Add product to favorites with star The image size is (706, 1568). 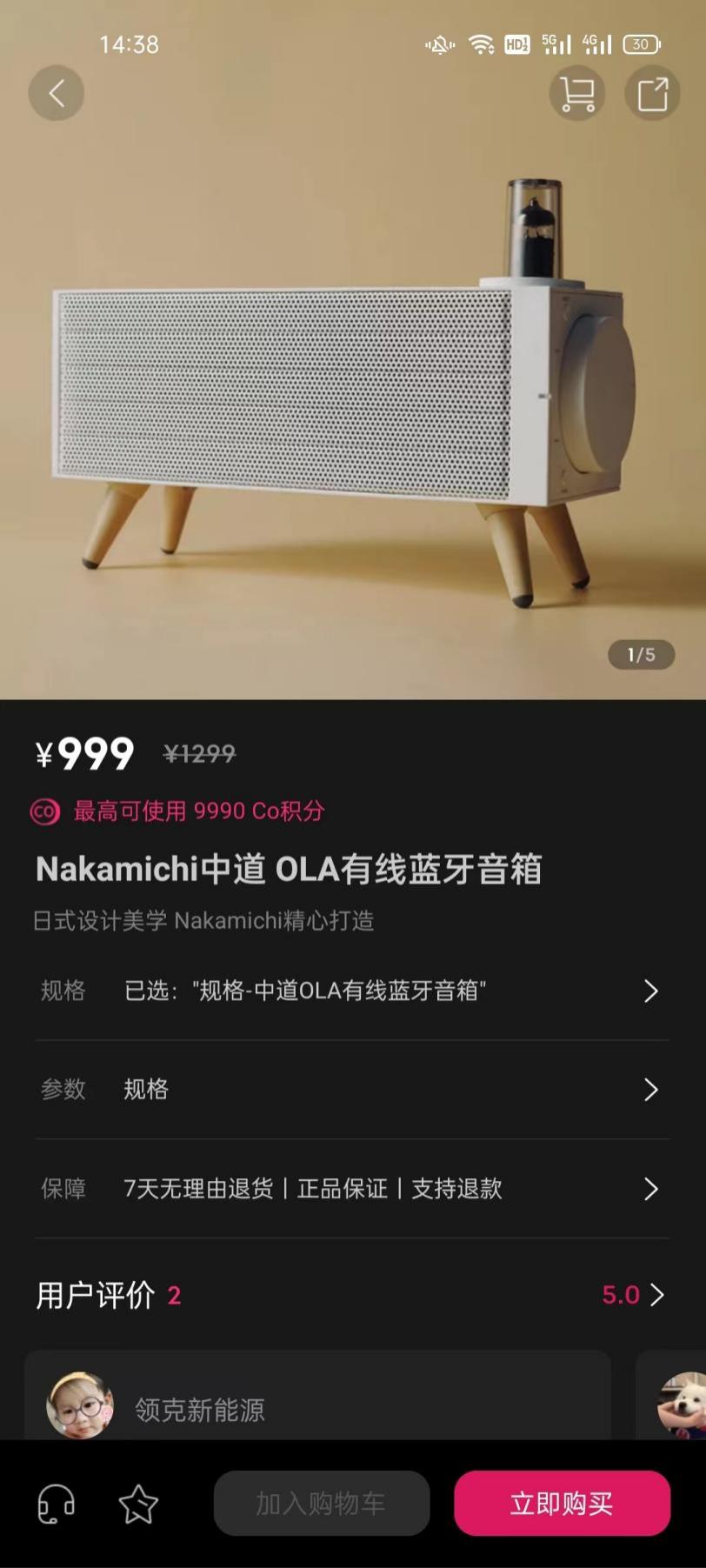(138, 1503)
